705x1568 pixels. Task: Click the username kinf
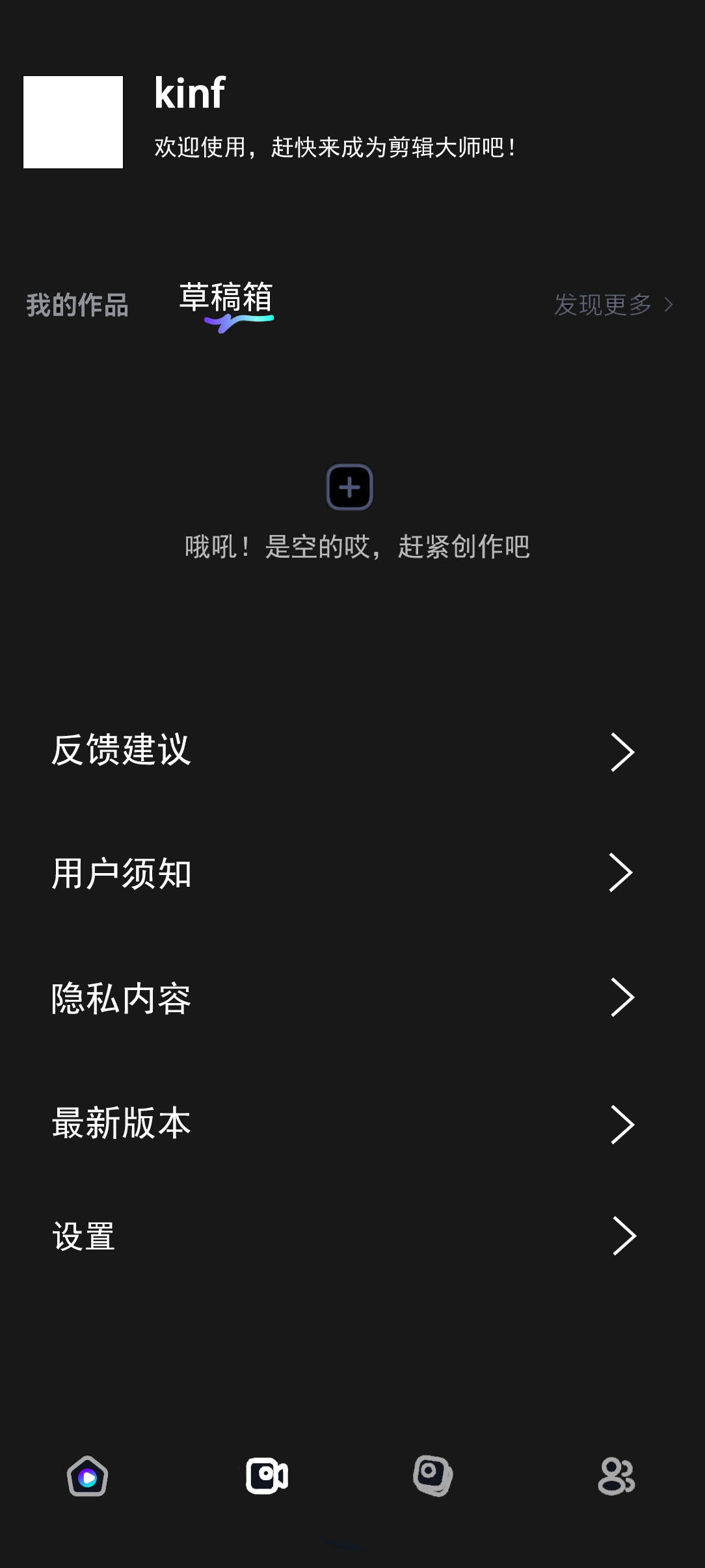coord(190,94)
